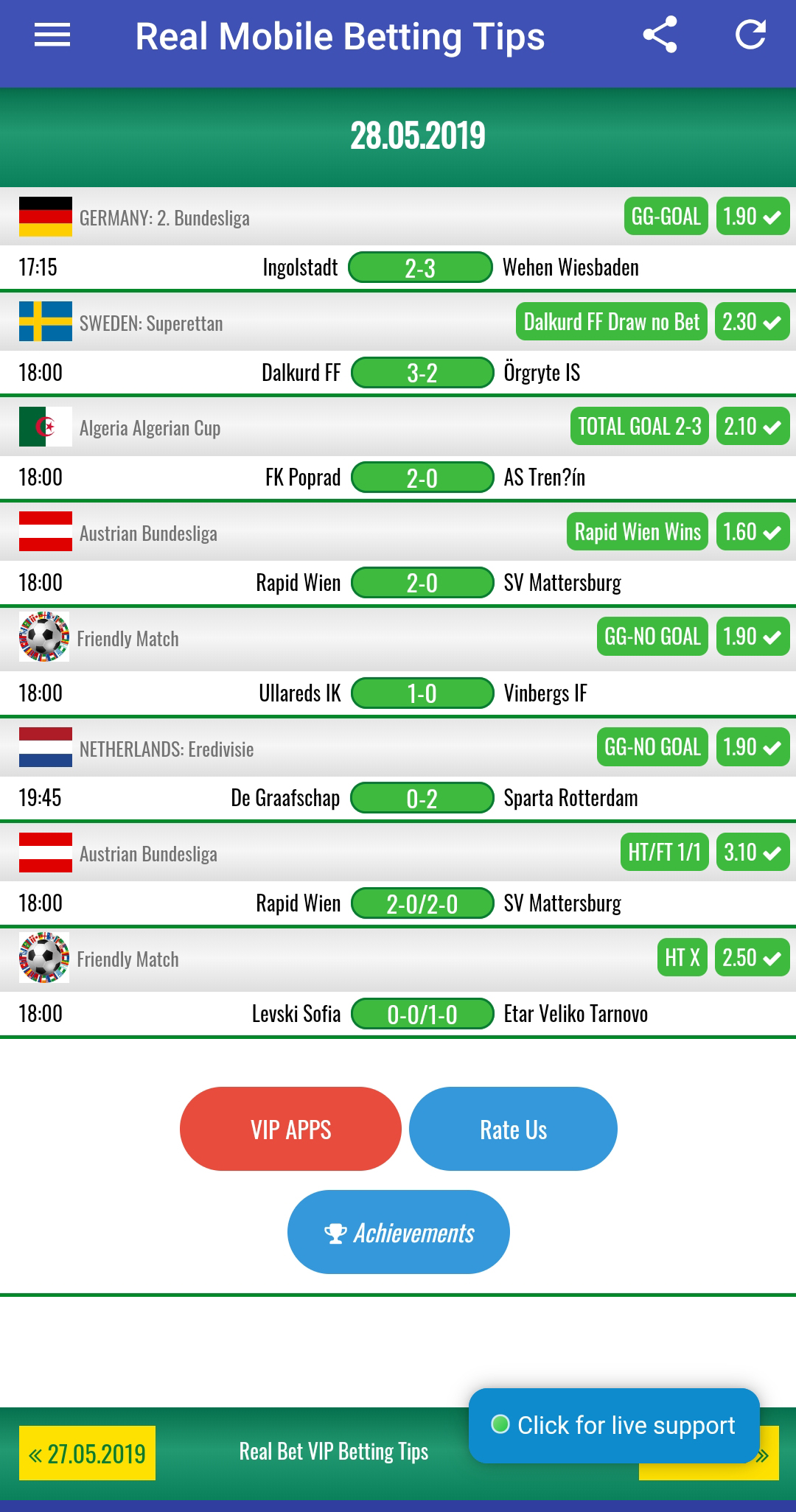The height and width of the screenshot is (1512, 796).
Task: Open Real Bet VIP Betting Tips link
Action: tap(333, 1452)
